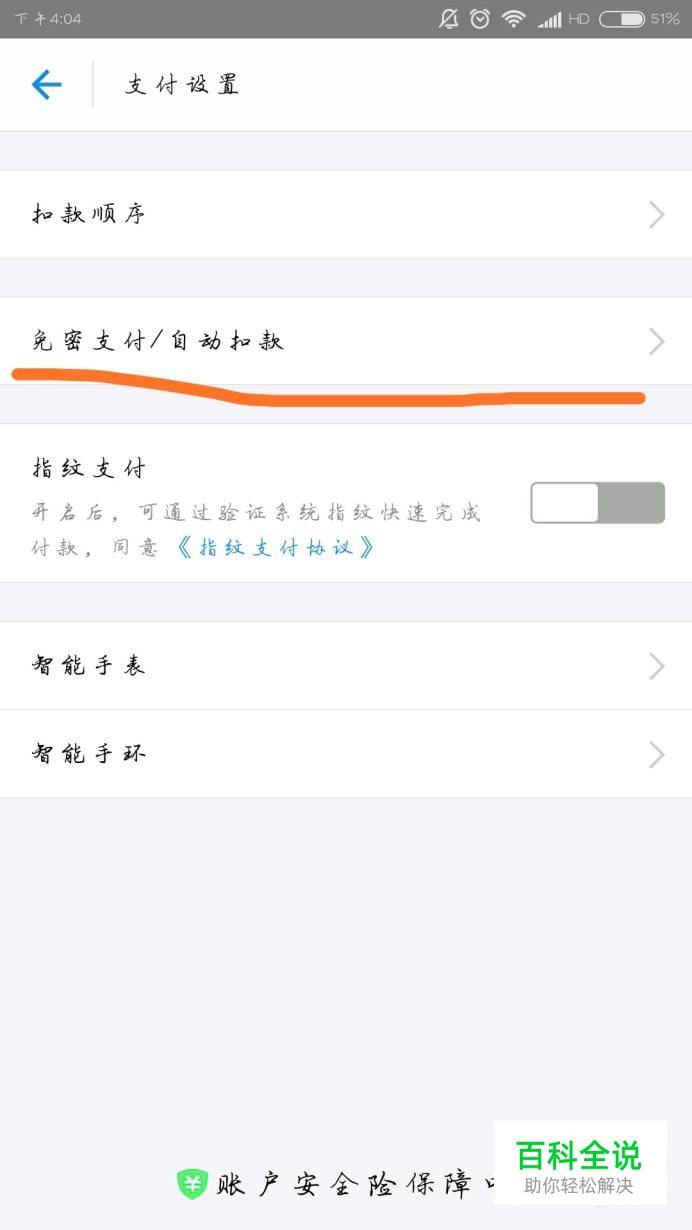Open 智能手表 settings
The width and height of the screenshot is (692, 1230).
click(346, 666)
